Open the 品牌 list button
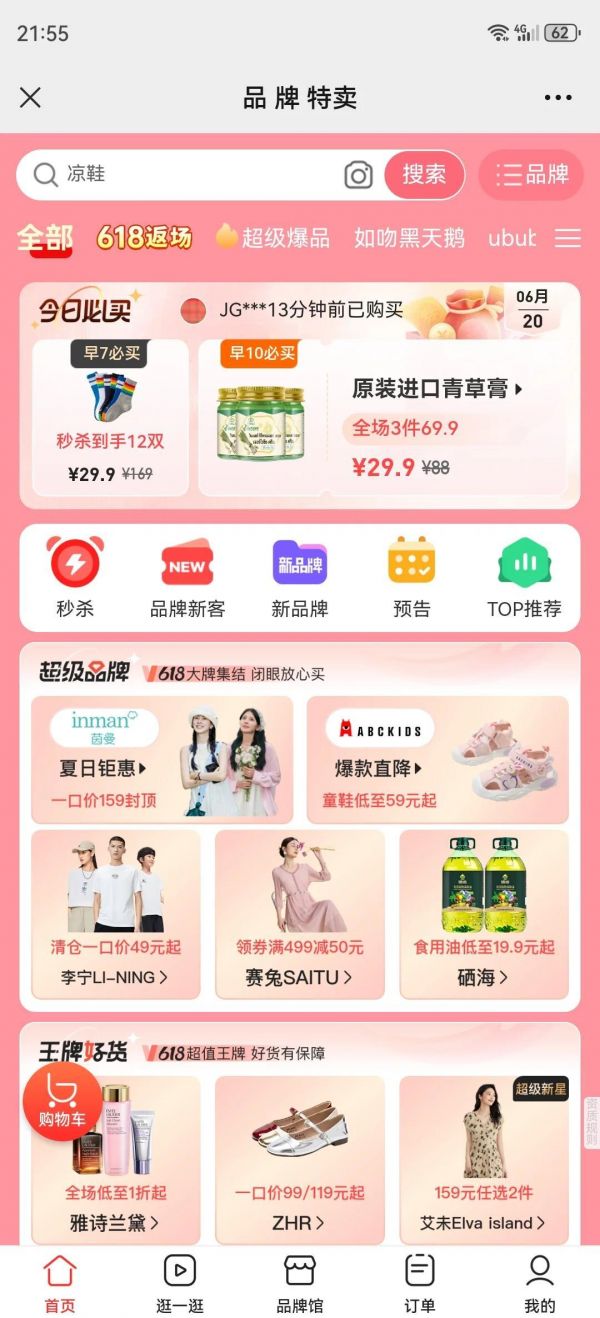 coord(531,175)
